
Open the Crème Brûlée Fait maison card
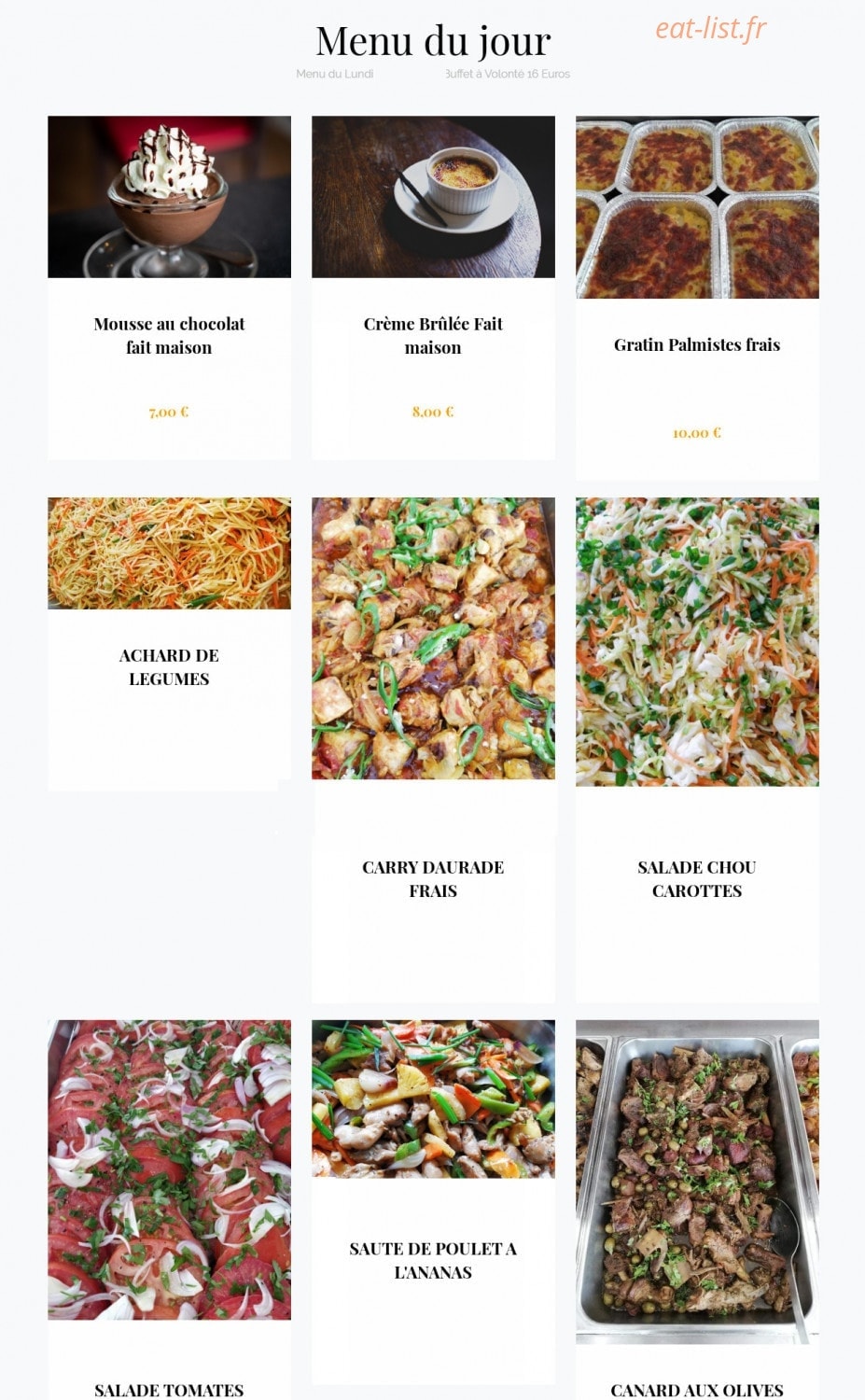[433, 287]
